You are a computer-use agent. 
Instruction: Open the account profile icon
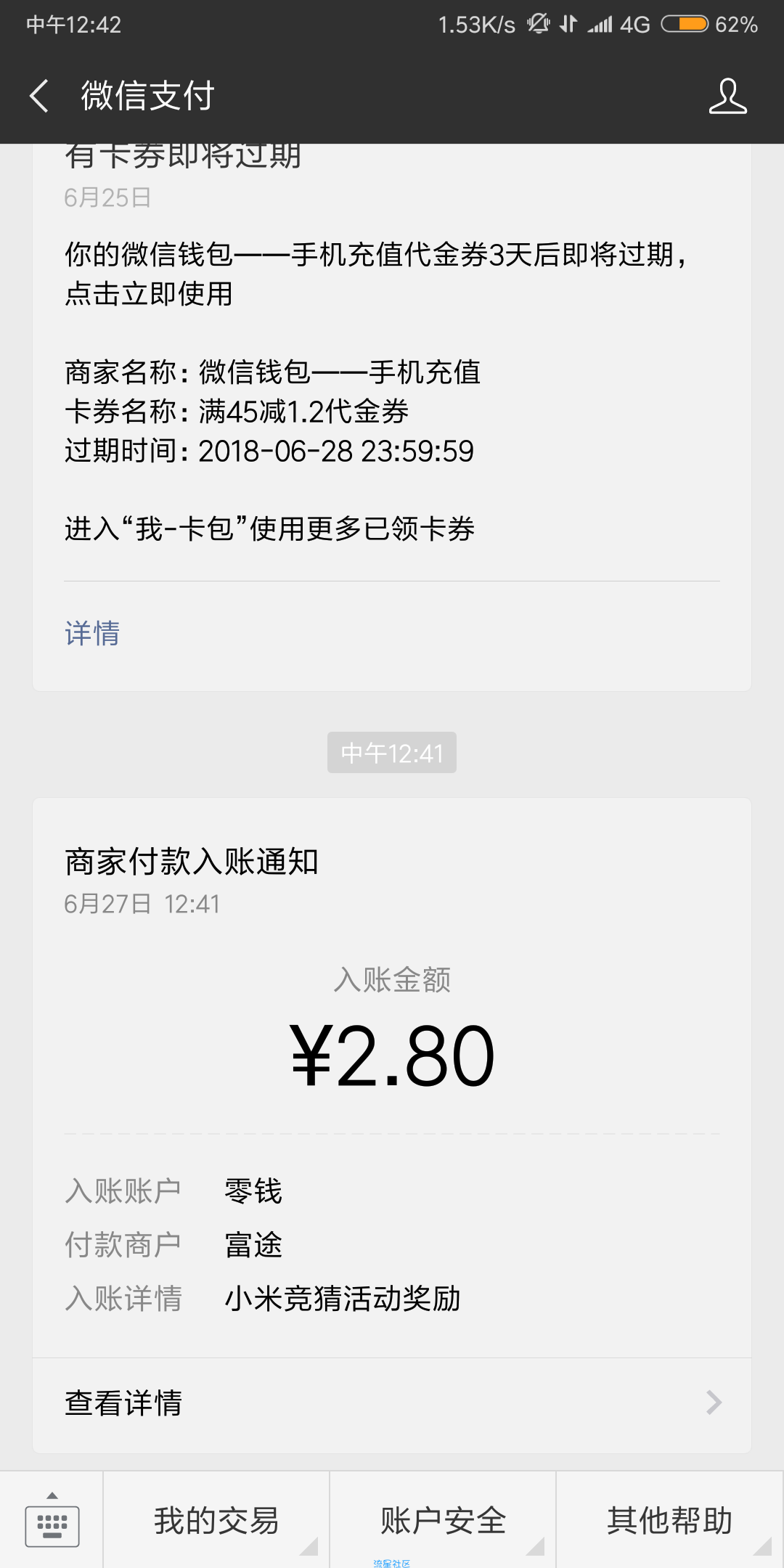[727, 96]
